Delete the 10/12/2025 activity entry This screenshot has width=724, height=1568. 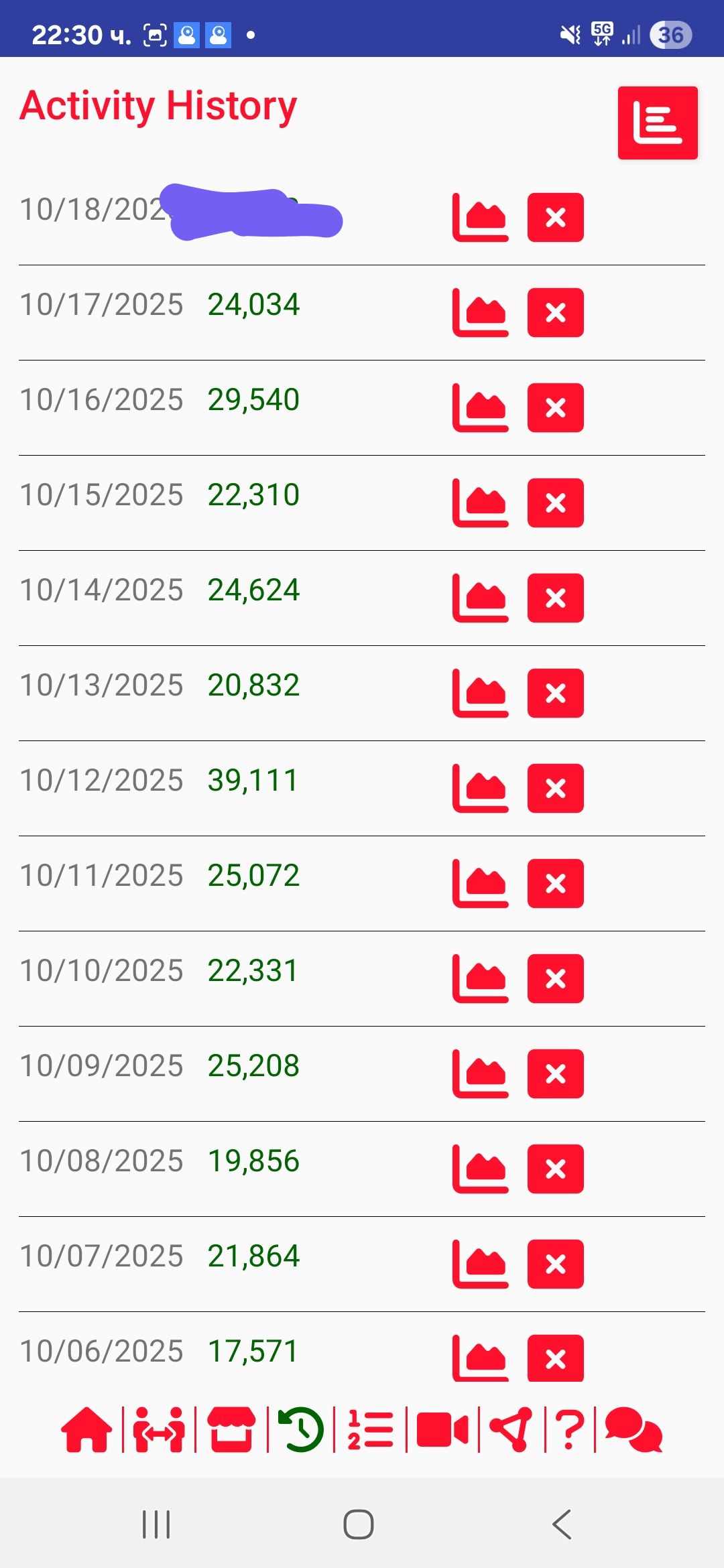[555, 788]
